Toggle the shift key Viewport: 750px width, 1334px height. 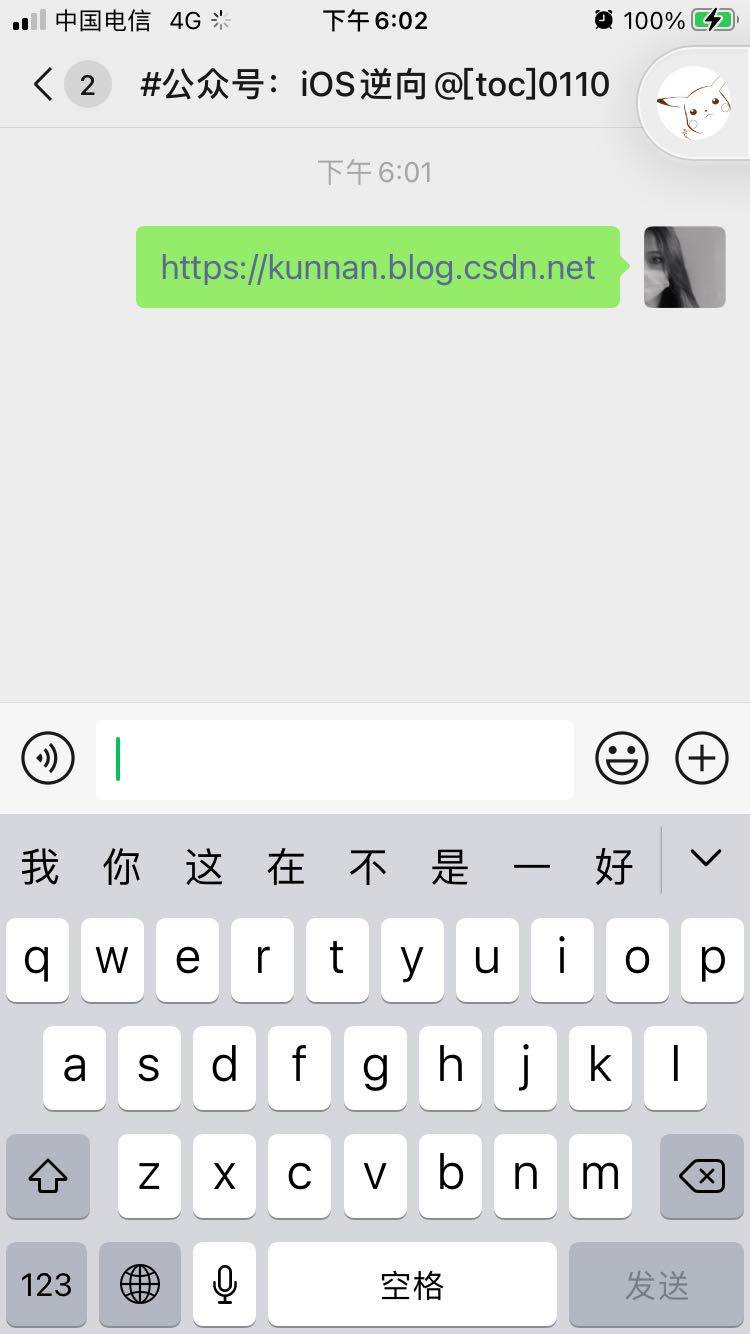(48, 1176)
